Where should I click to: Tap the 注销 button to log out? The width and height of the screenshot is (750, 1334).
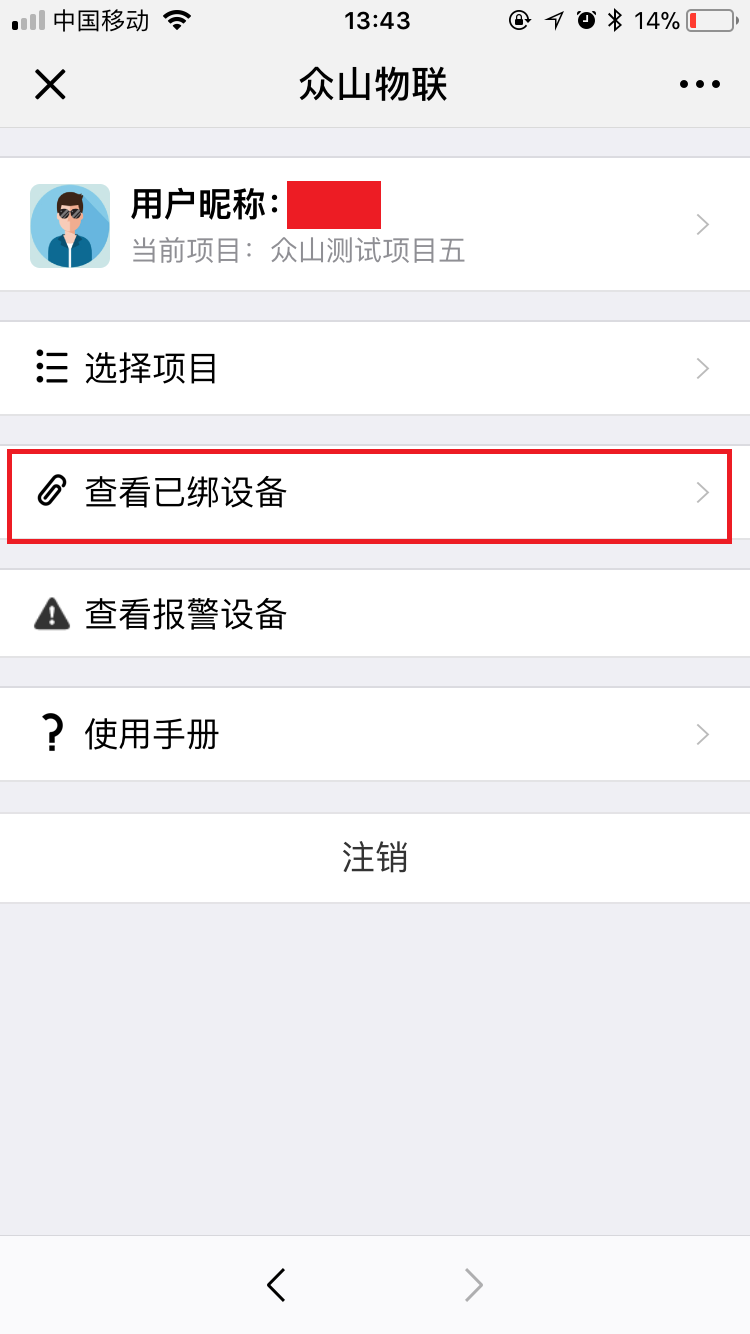(375, 858)
